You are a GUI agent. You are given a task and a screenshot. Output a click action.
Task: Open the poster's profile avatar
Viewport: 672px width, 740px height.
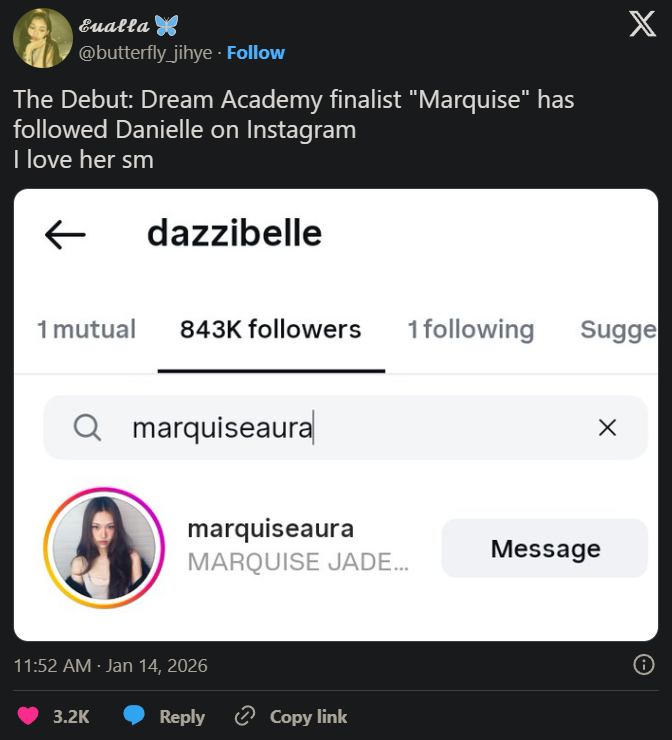(x=41, y=38)
